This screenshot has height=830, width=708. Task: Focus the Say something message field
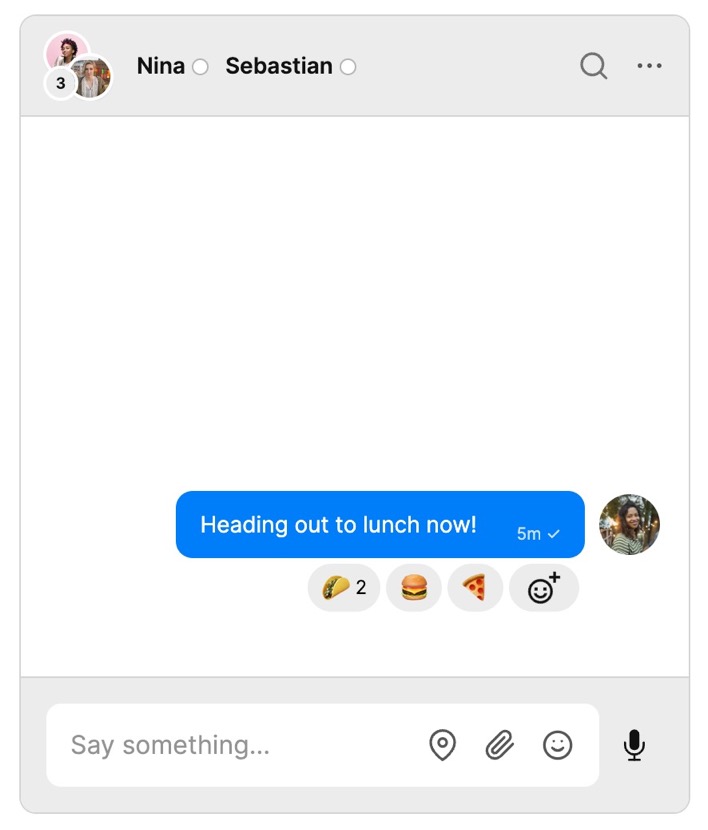pyautogui.click(x=240, y=745)
